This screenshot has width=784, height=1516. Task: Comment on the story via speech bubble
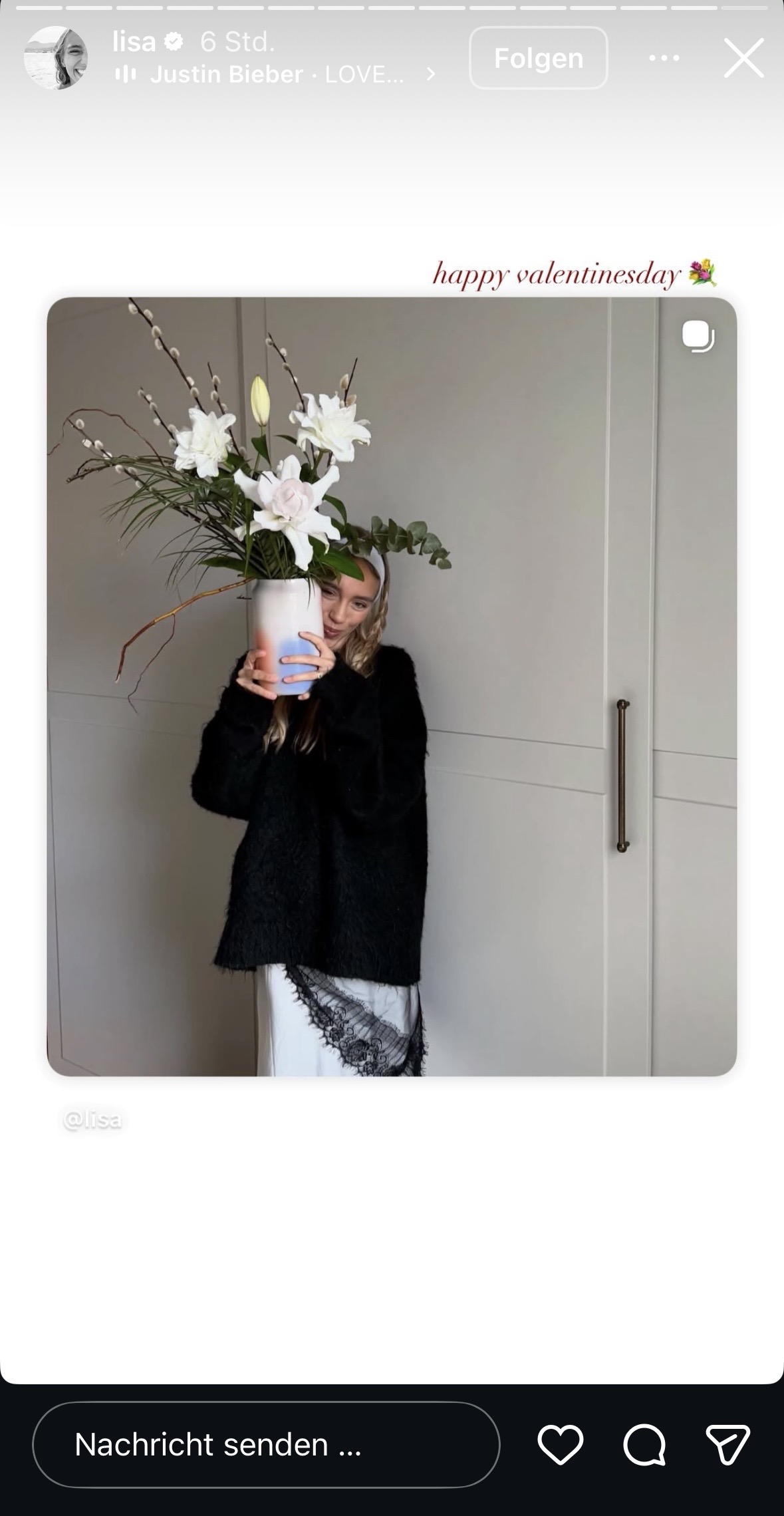(644, 1444)
